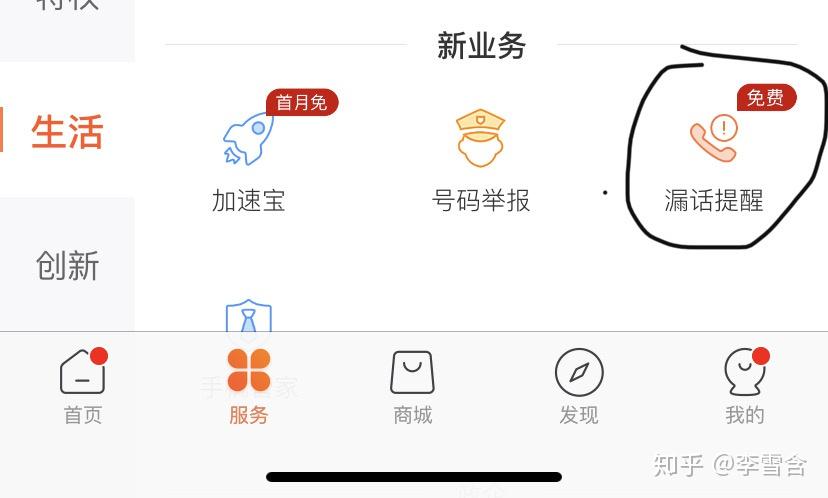The height and width of the screenshot is (498, 828).
Task: Open 号码举报 number reporting
Action: [x=480, y=160]
